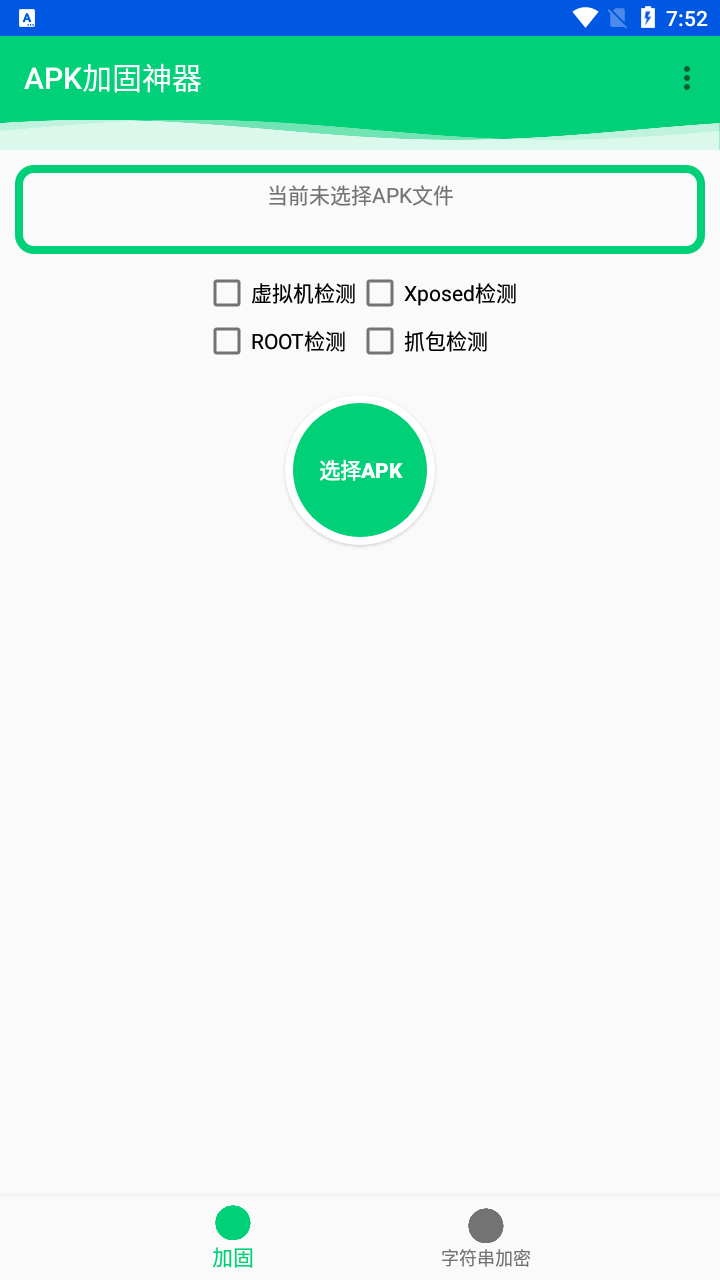Enable the 抓包检测 detection option
The image size is (720, 1280).
pos(380,341)
